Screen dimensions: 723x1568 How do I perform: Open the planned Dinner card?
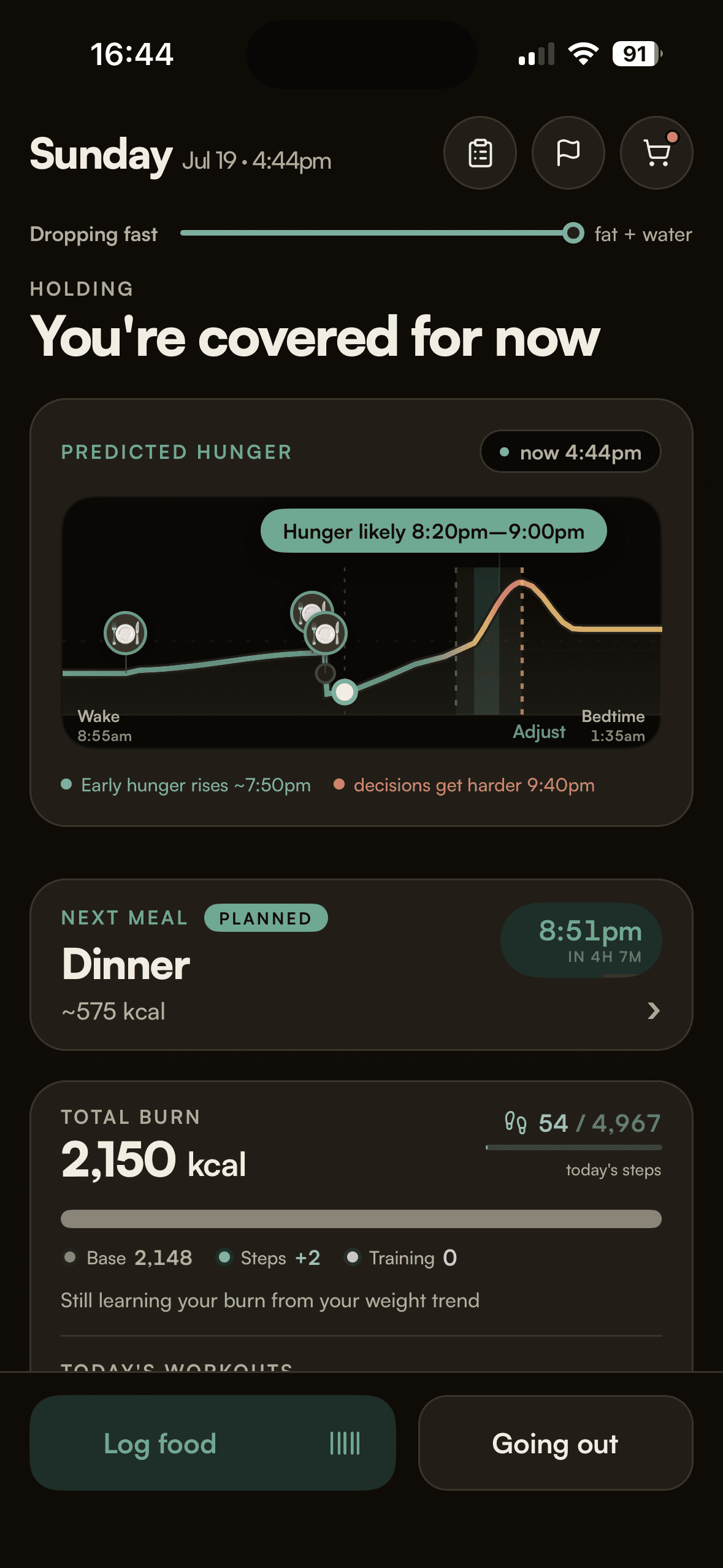(361, 964)
